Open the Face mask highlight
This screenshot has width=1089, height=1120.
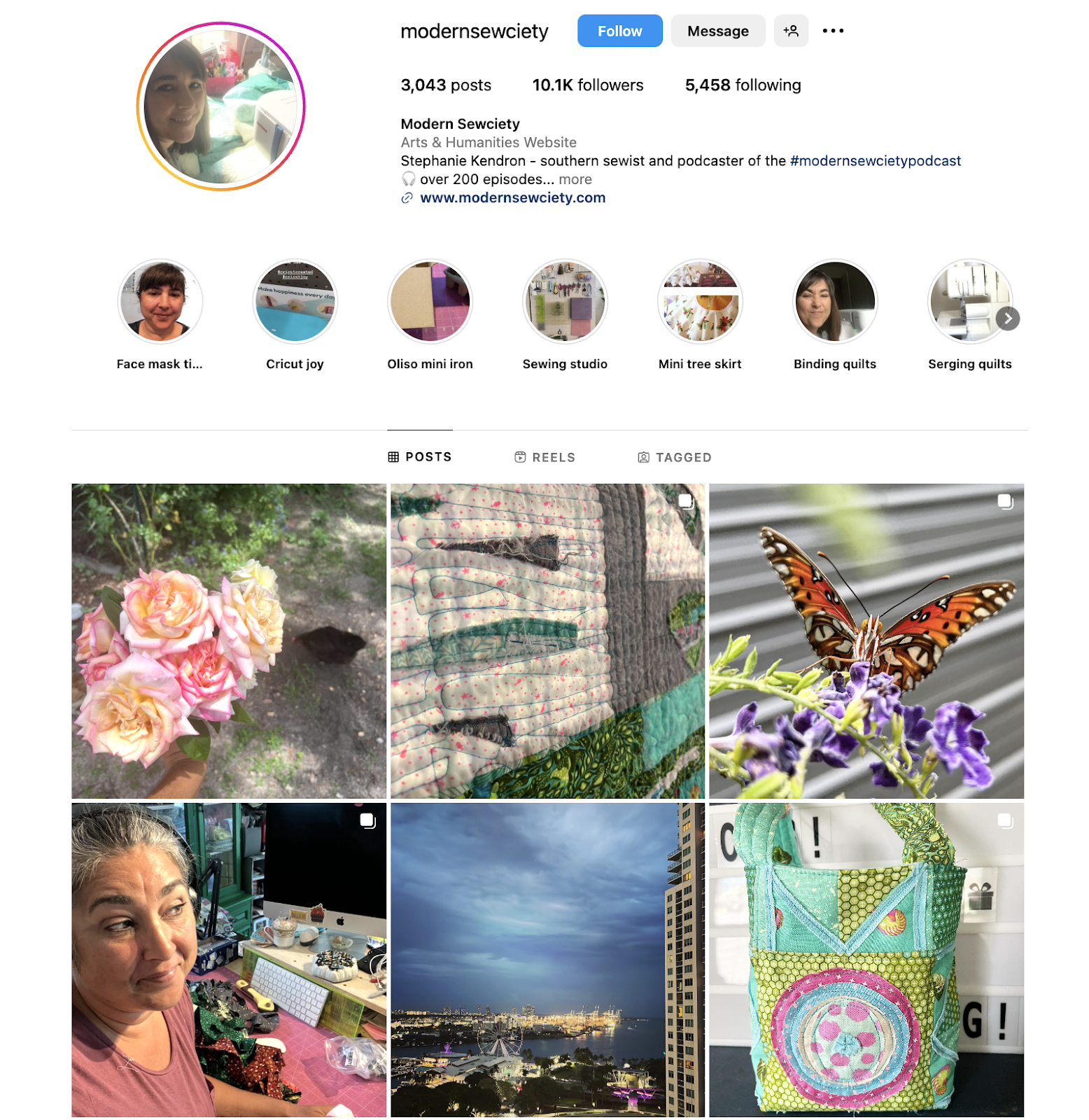160,302
